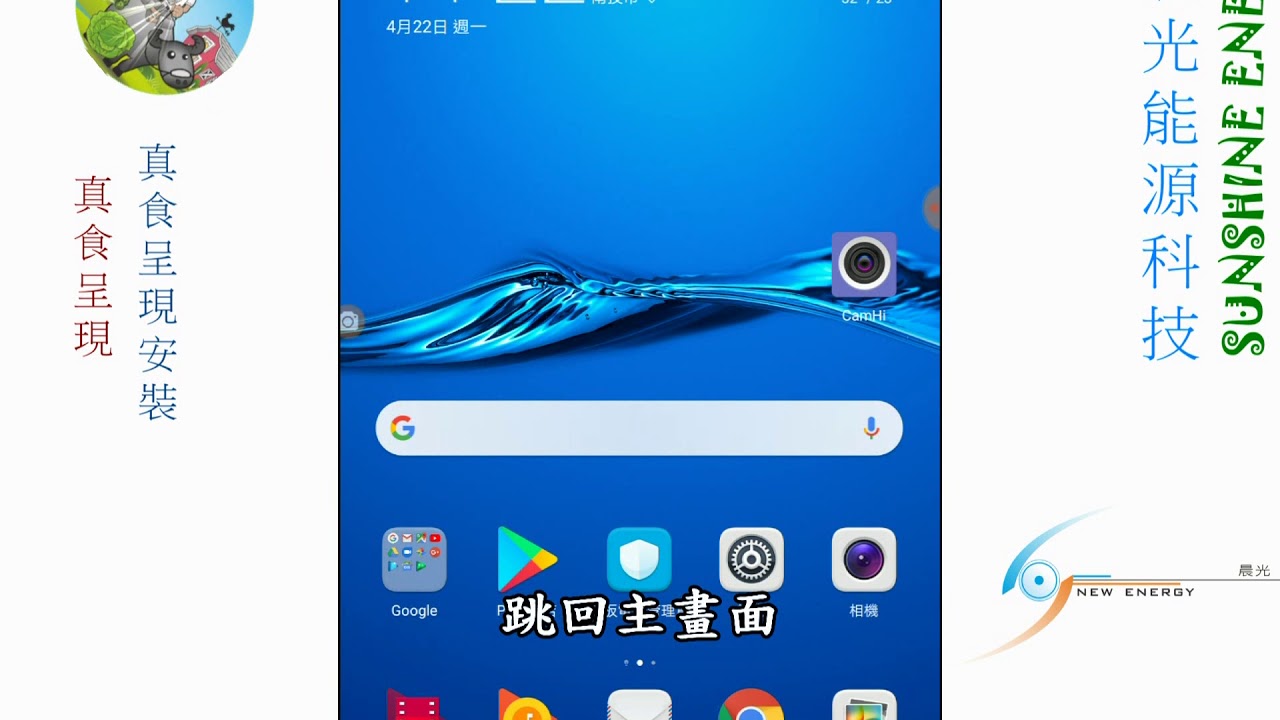Open the Play Store app
Viewport: 1280px width, 720px height.
coord(527,560)
